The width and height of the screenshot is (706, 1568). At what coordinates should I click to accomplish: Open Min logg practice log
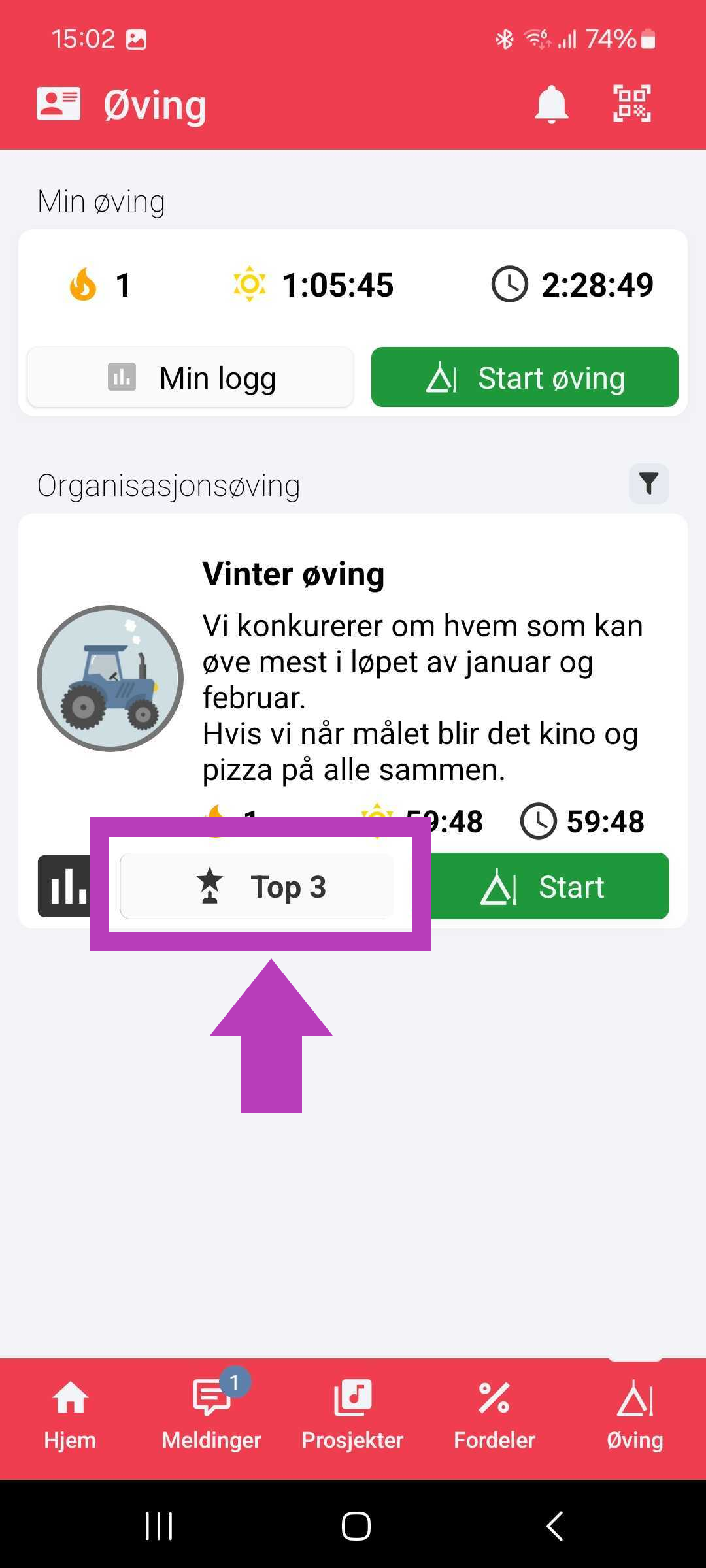190,378
